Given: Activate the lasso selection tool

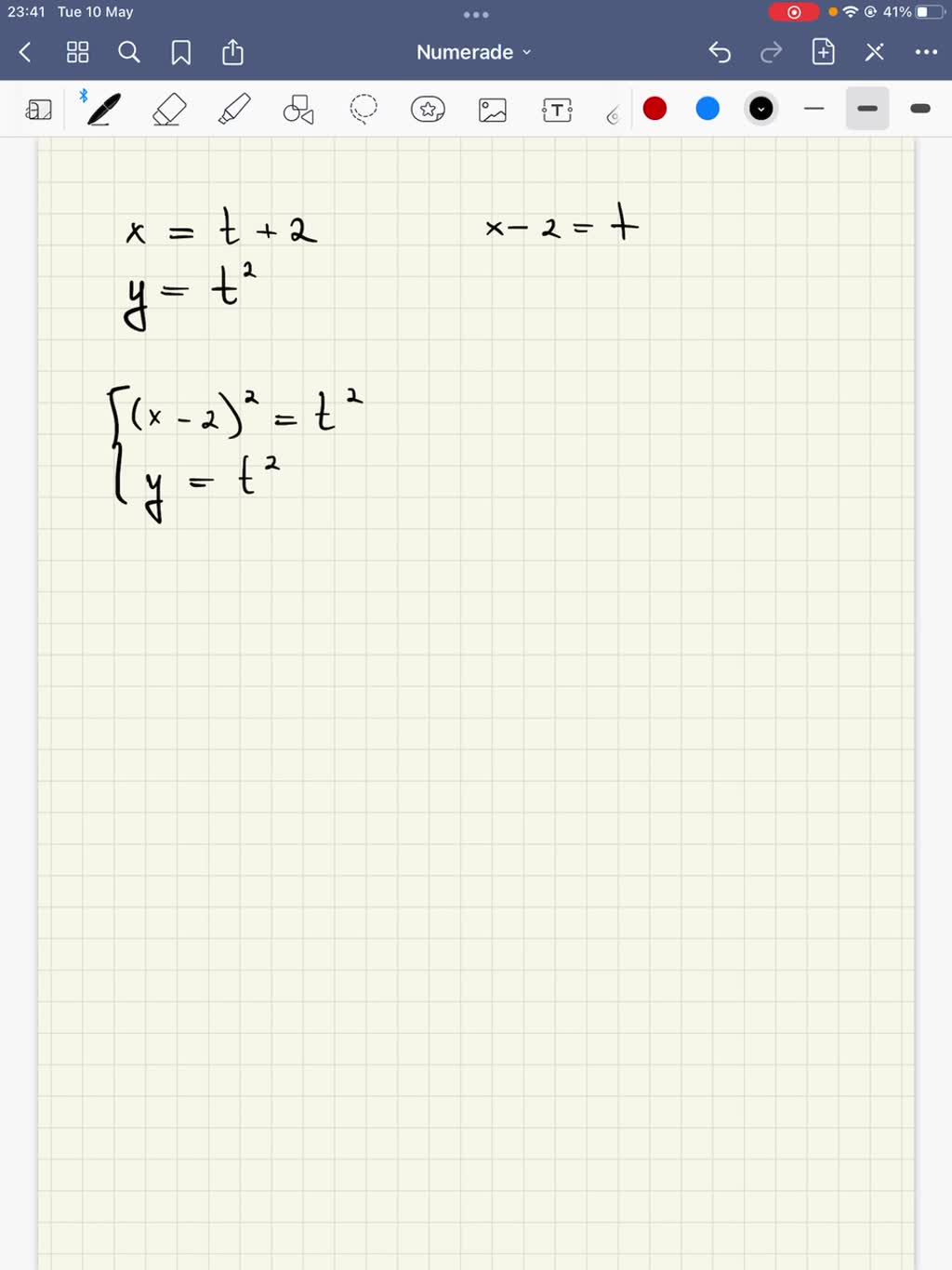Looking at the screenshot, I should click(x=364, y=110).
